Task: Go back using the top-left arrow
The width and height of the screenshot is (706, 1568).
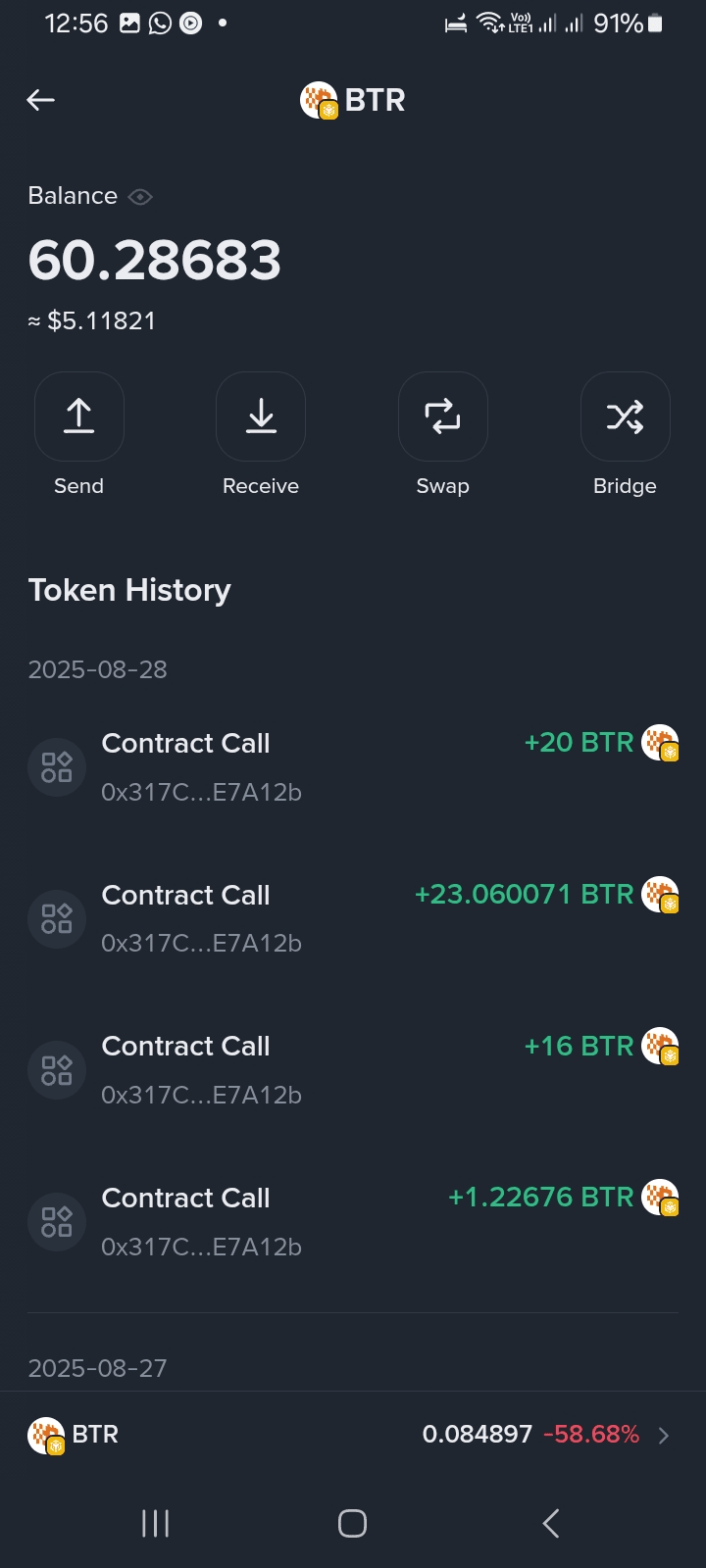Action: [x=40, y=100]
